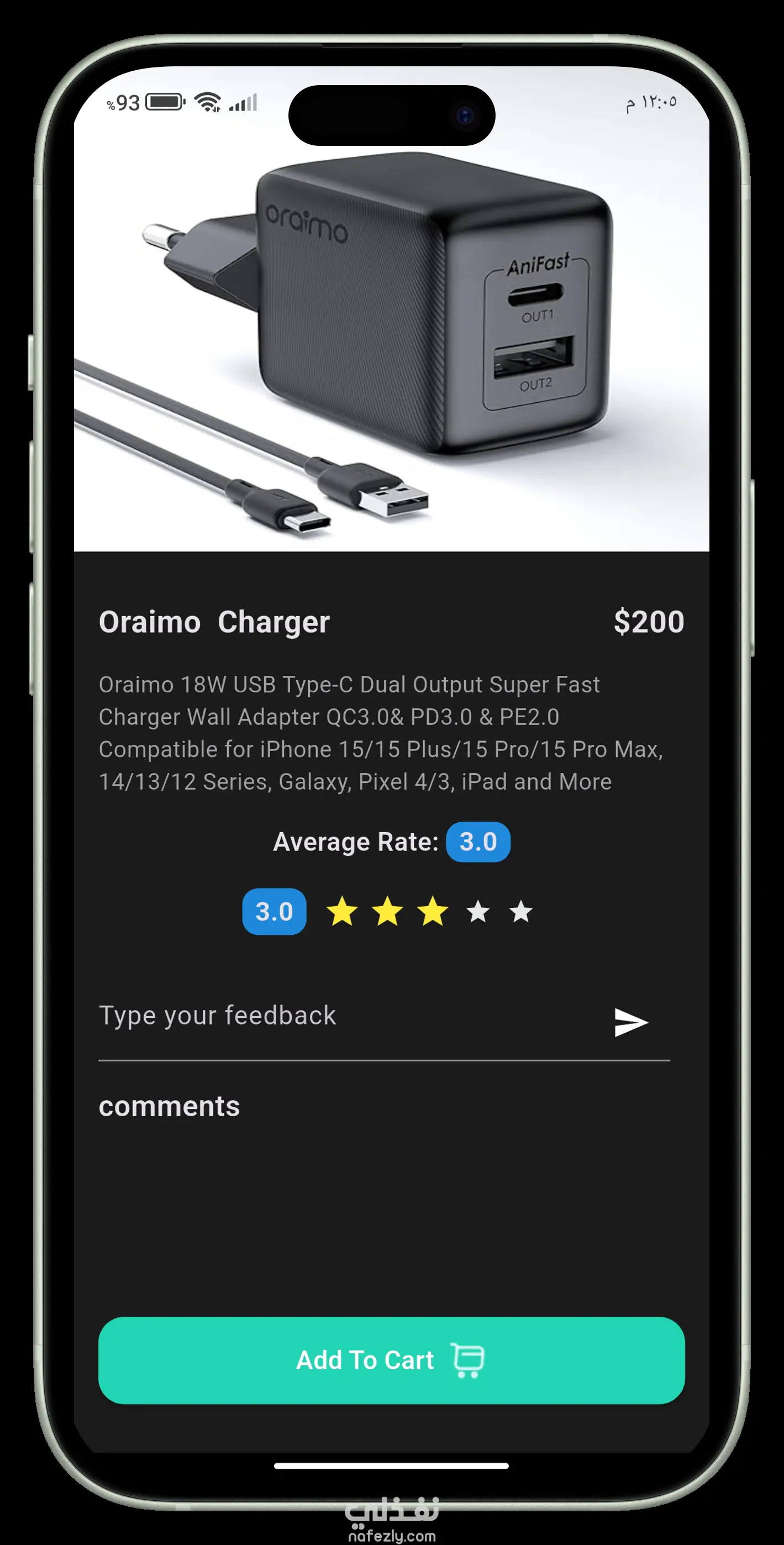Set the rating to two stars

pyautogui.click(x=387, y=912)
